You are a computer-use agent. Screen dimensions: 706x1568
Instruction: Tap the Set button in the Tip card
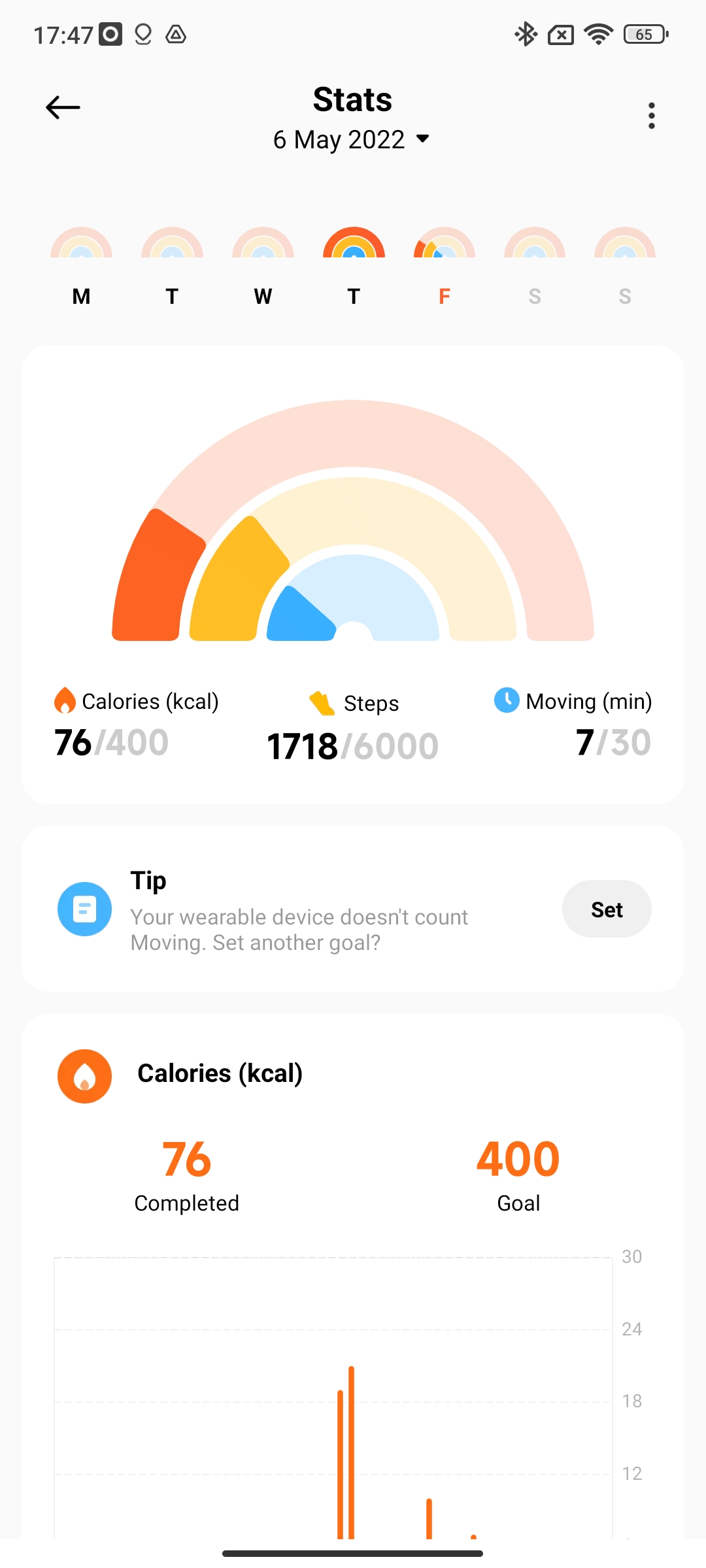coord(607,909)
